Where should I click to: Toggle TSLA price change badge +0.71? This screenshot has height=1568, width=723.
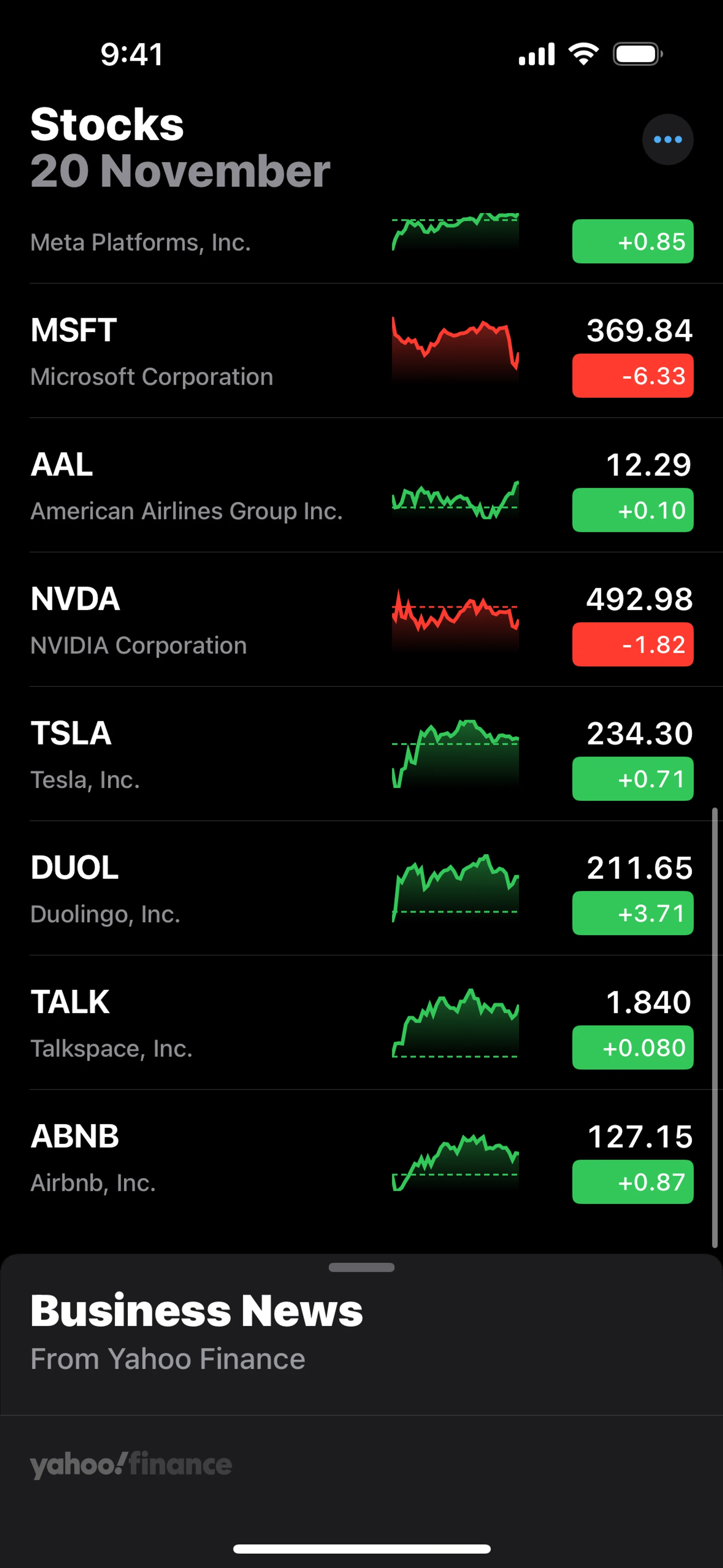(x=632, y=778)
